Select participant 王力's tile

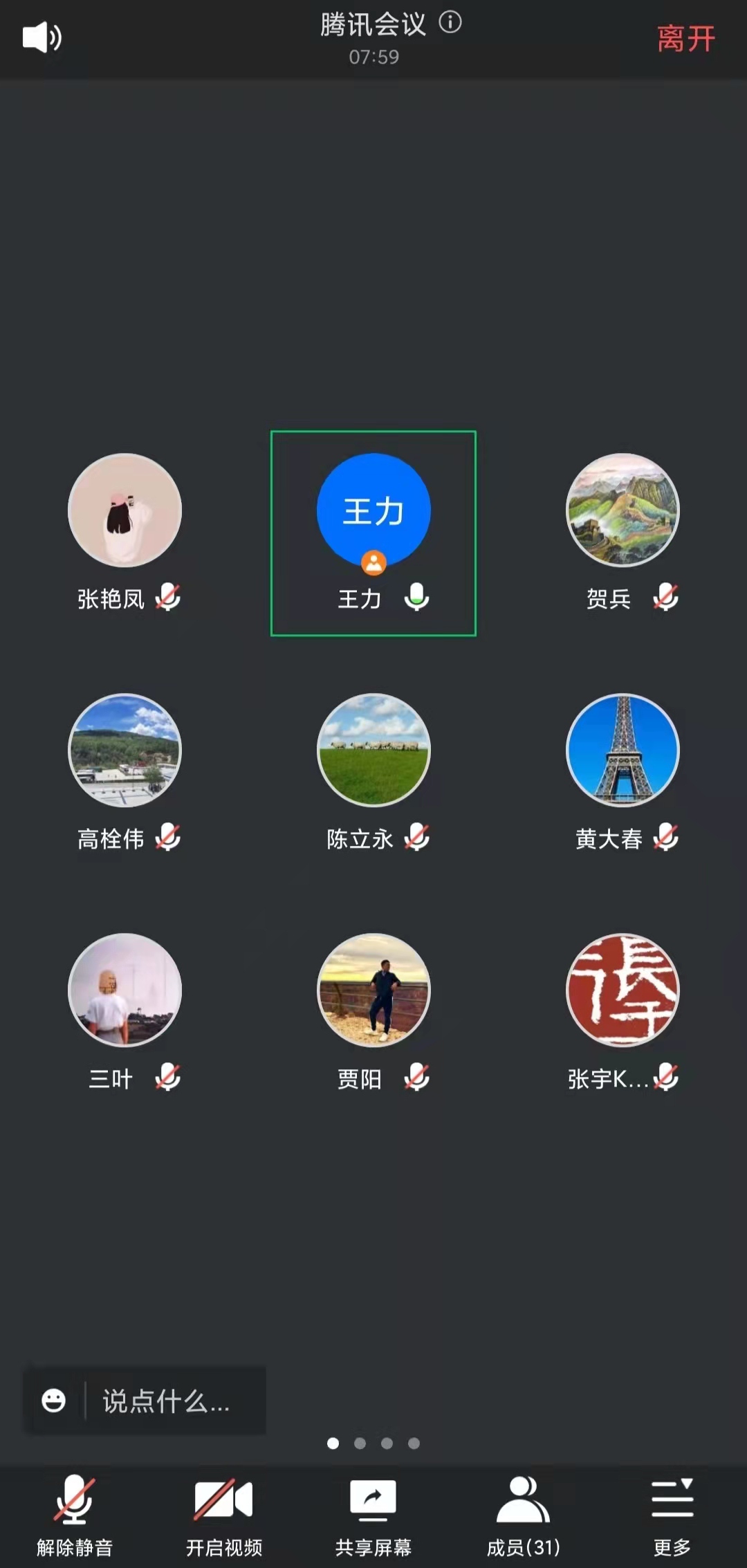tap(373, 533)
